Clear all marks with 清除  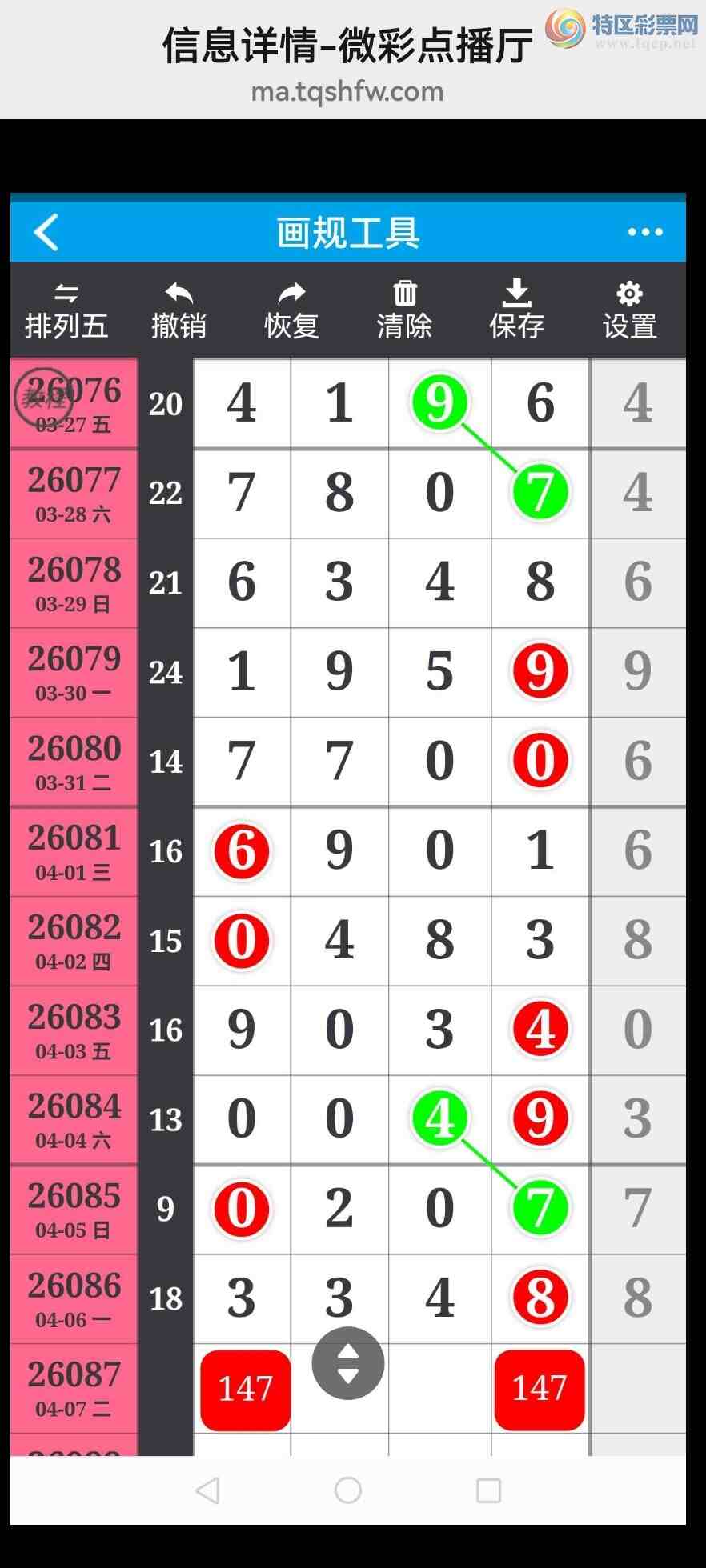(405, 311)
